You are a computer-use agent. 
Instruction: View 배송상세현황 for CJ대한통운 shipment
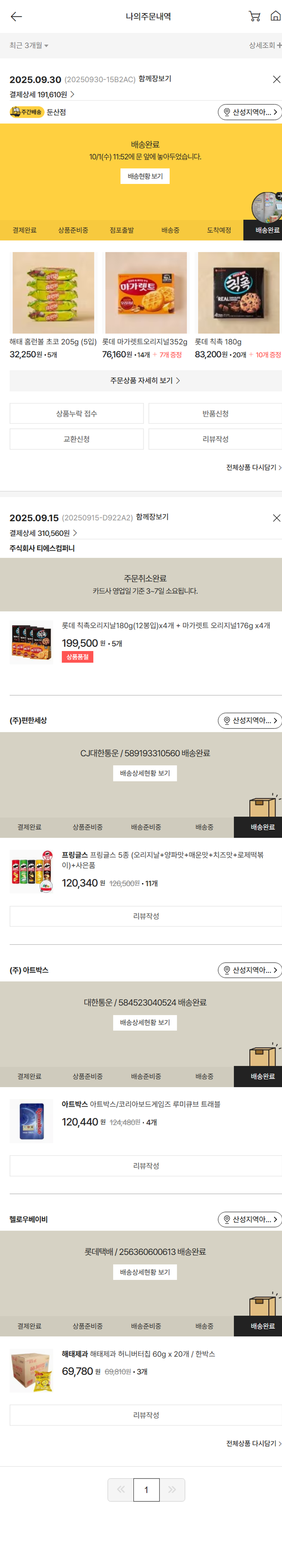point(145,773)
